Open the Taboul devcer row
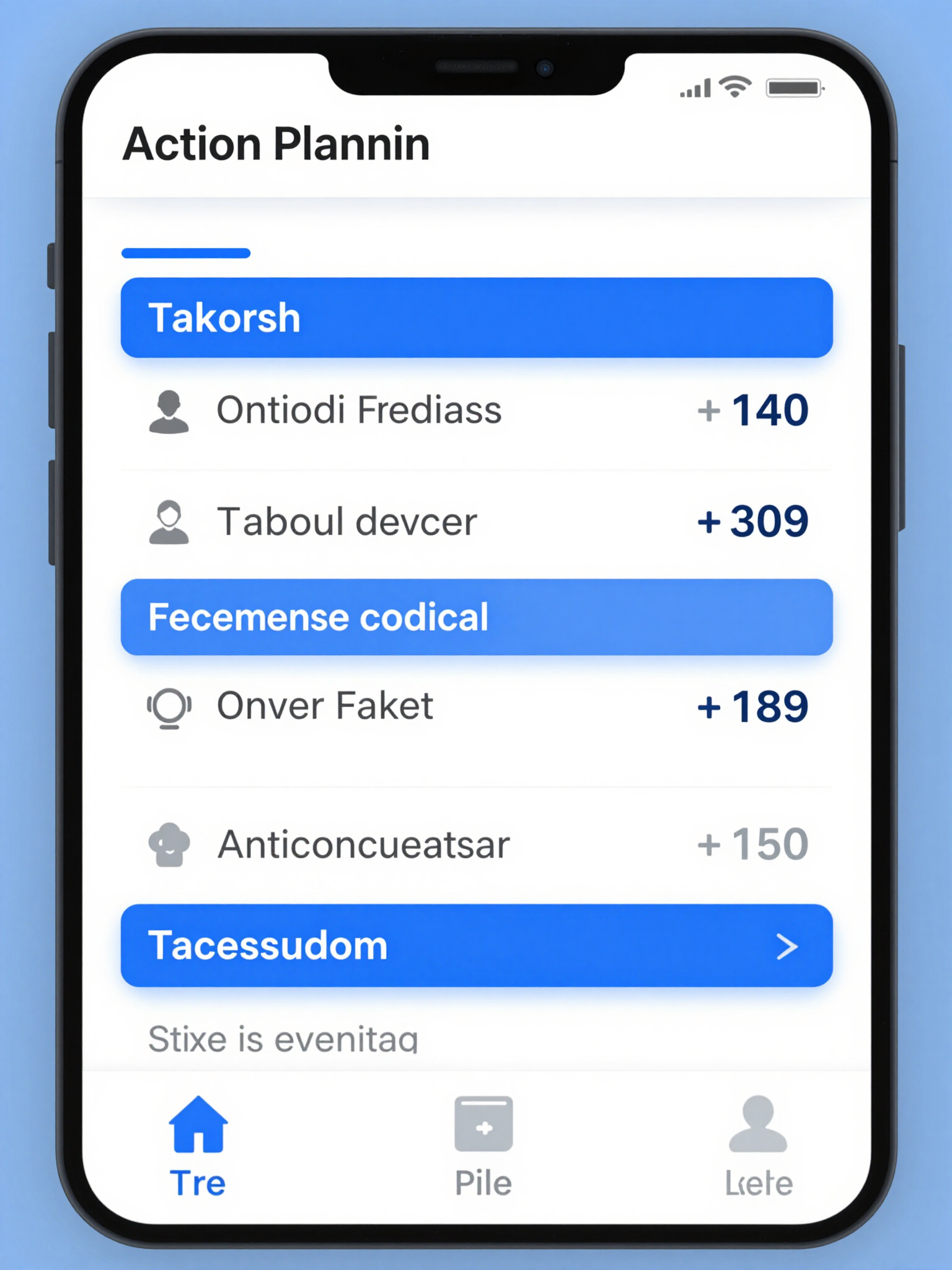Image resolution: width=952 pixels, height=1270 pixels. click(x=476, y=522)
